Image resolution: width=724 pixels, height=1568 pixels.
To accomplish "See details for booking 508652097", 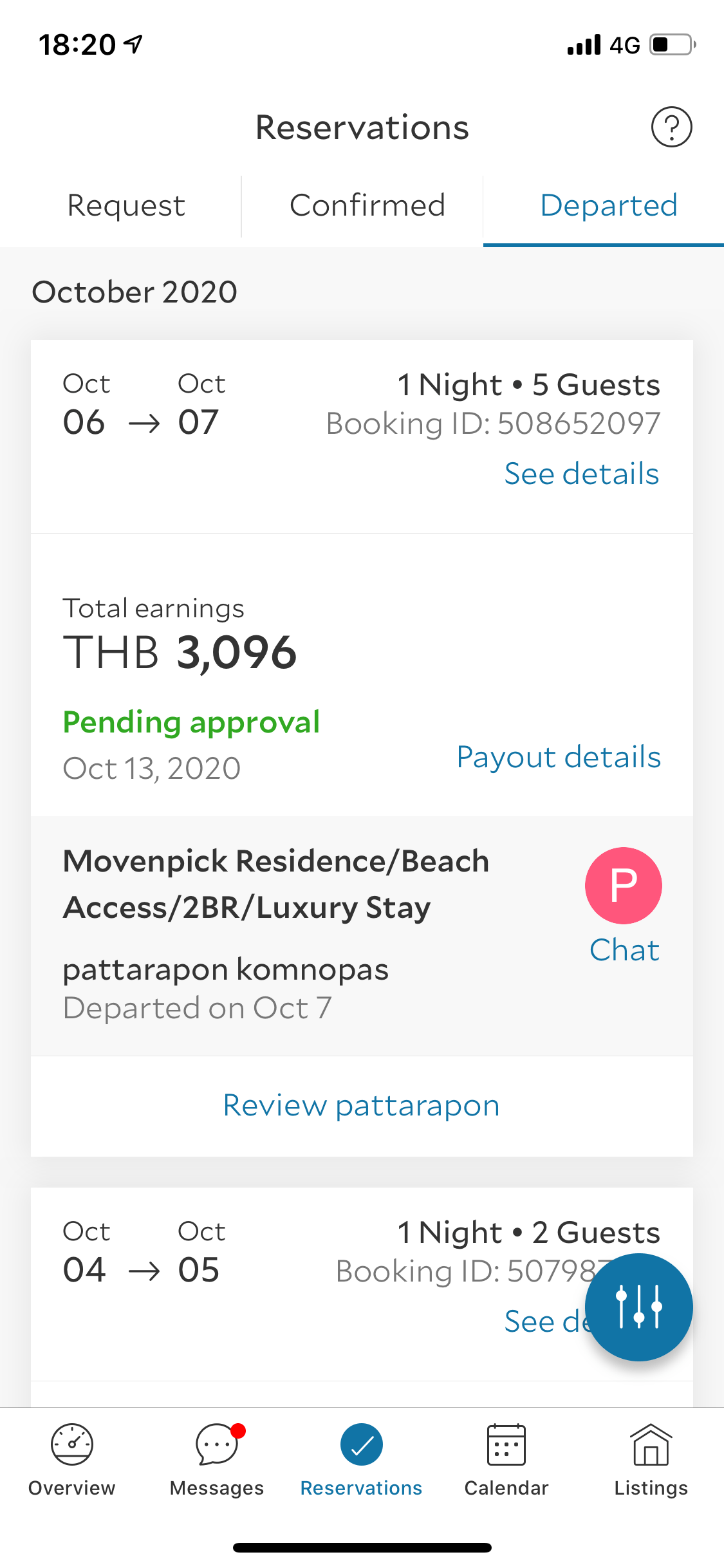I will [x=581, y=473].
